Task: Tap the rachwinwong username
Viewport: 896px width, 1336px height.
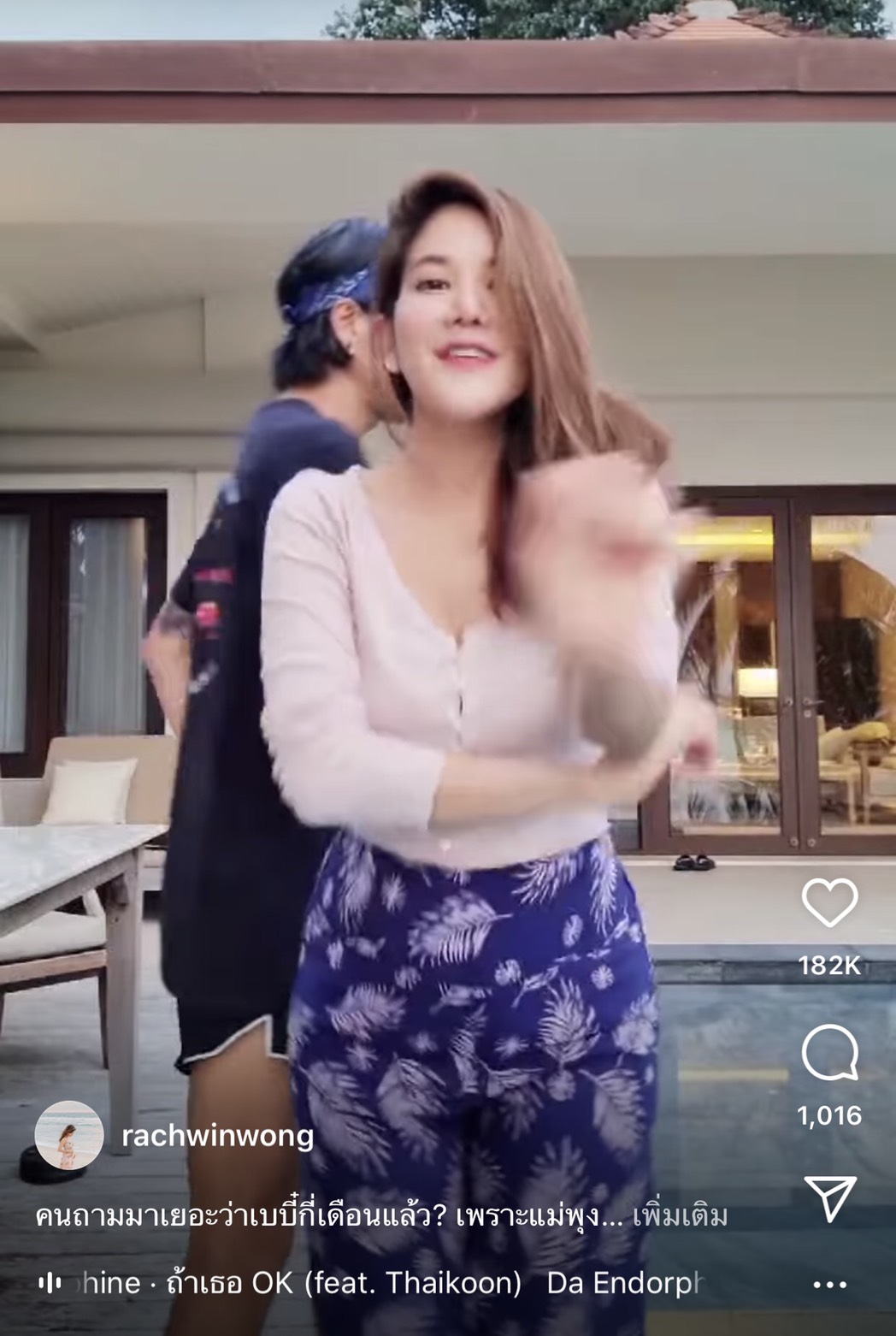Action: (x=218, y=1136)
